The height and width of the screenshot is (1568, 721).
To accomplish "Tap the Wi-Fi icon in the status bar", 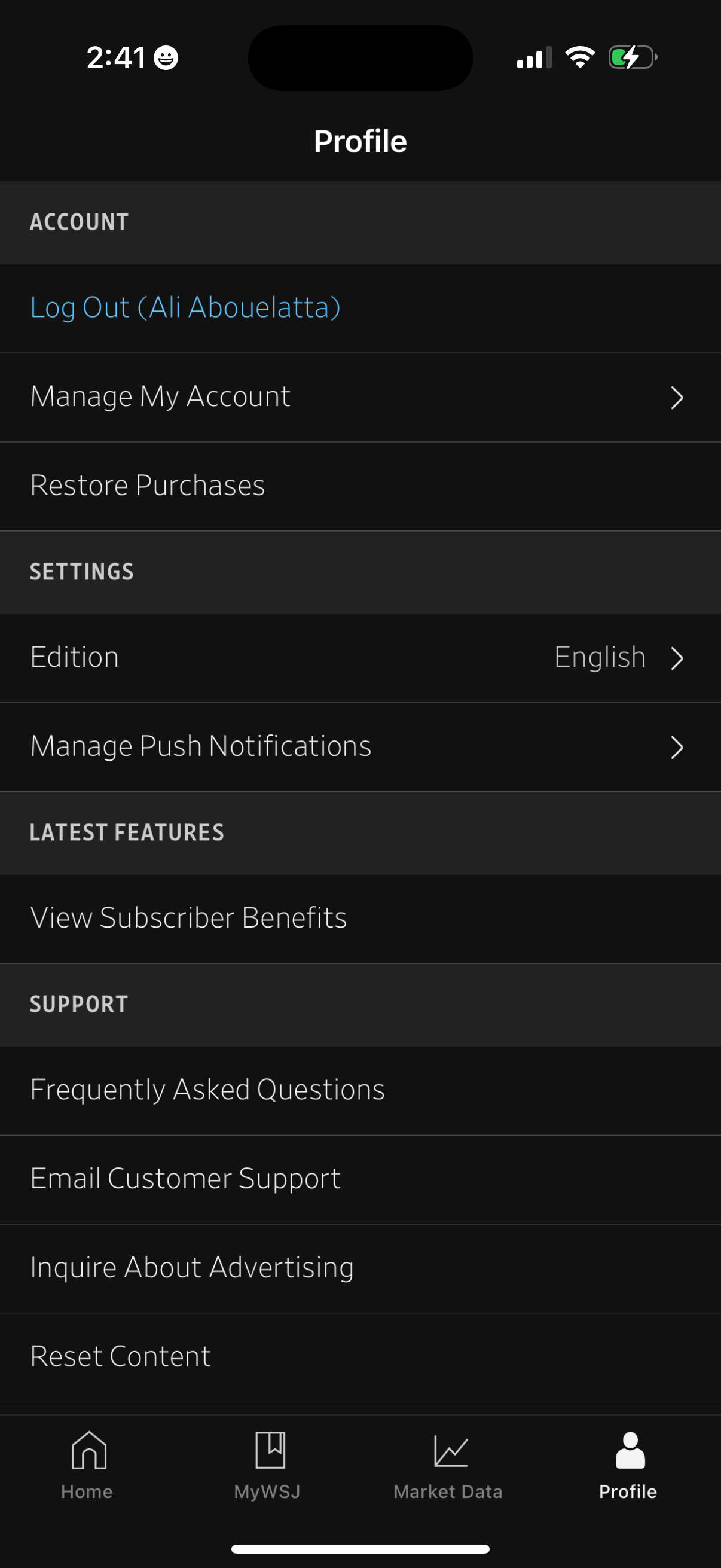I will tap(579, 57).
